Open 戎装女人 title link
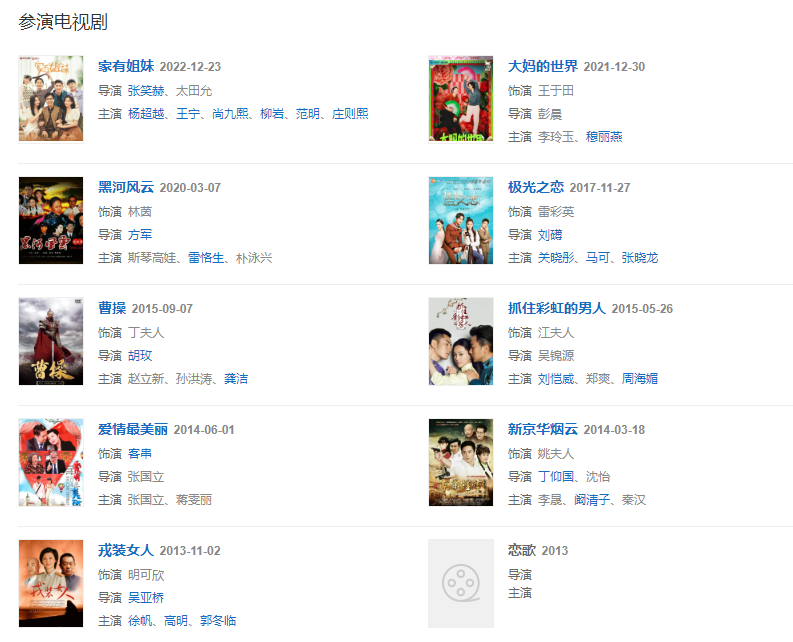Screen dimensions: 793x642 126,551
